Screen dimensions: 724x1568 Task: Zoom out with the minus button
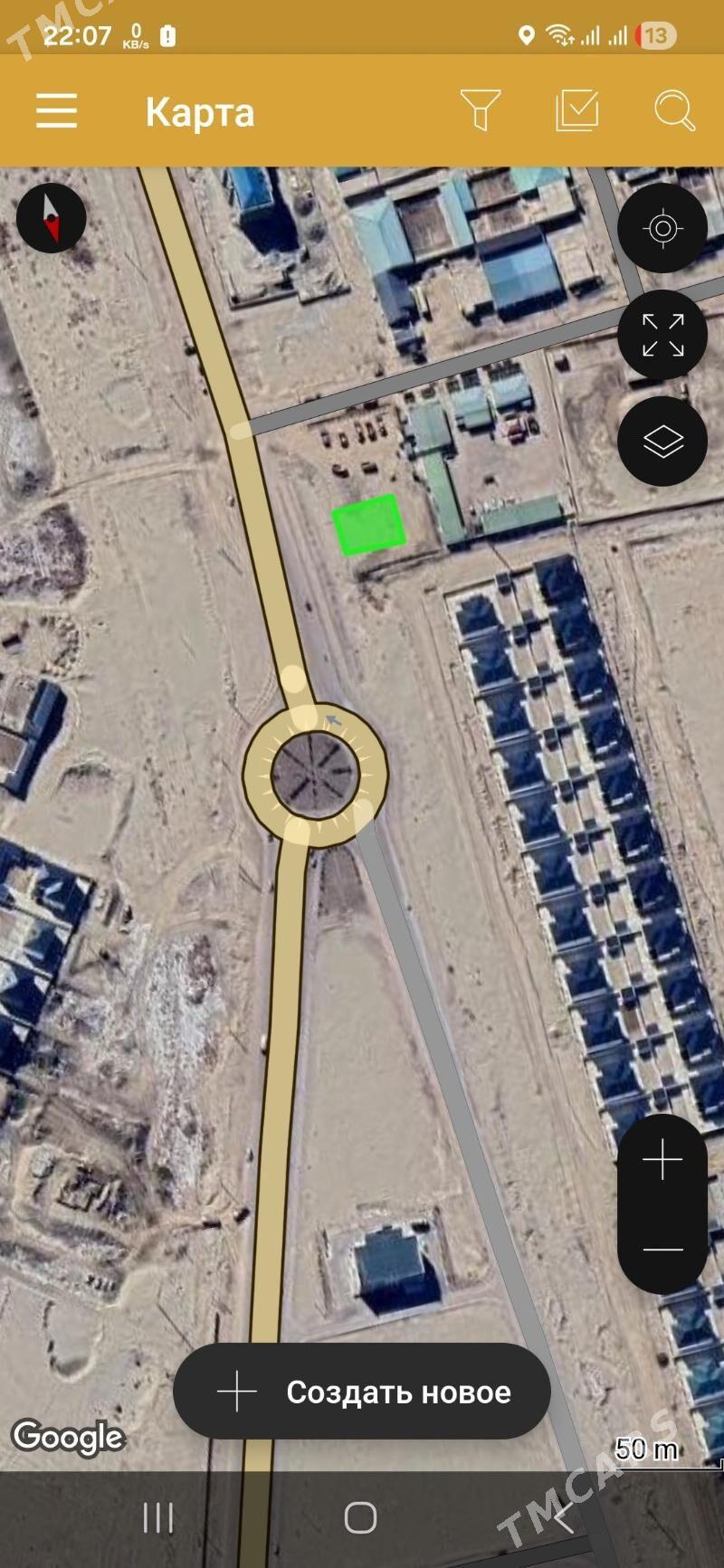click(662, 1250)
